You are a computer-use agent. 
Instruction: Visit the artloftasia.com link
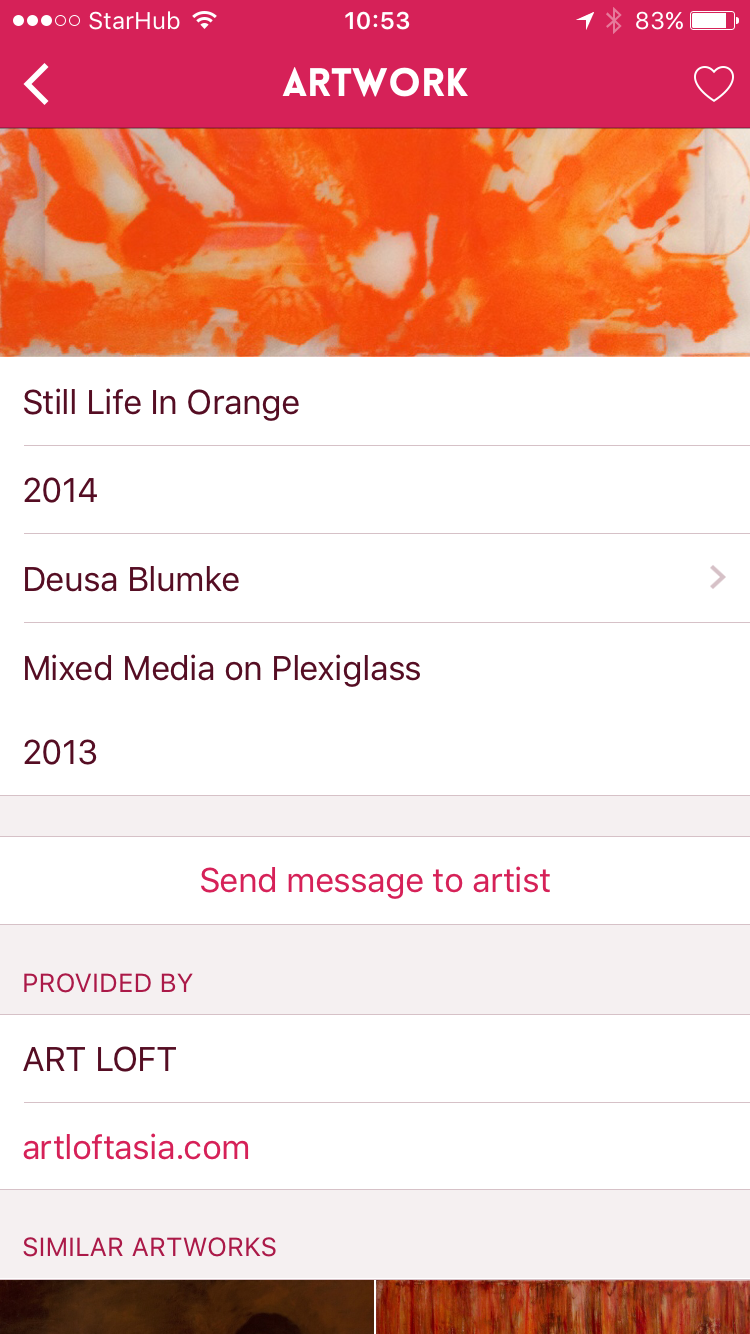tap(136, 1147)
